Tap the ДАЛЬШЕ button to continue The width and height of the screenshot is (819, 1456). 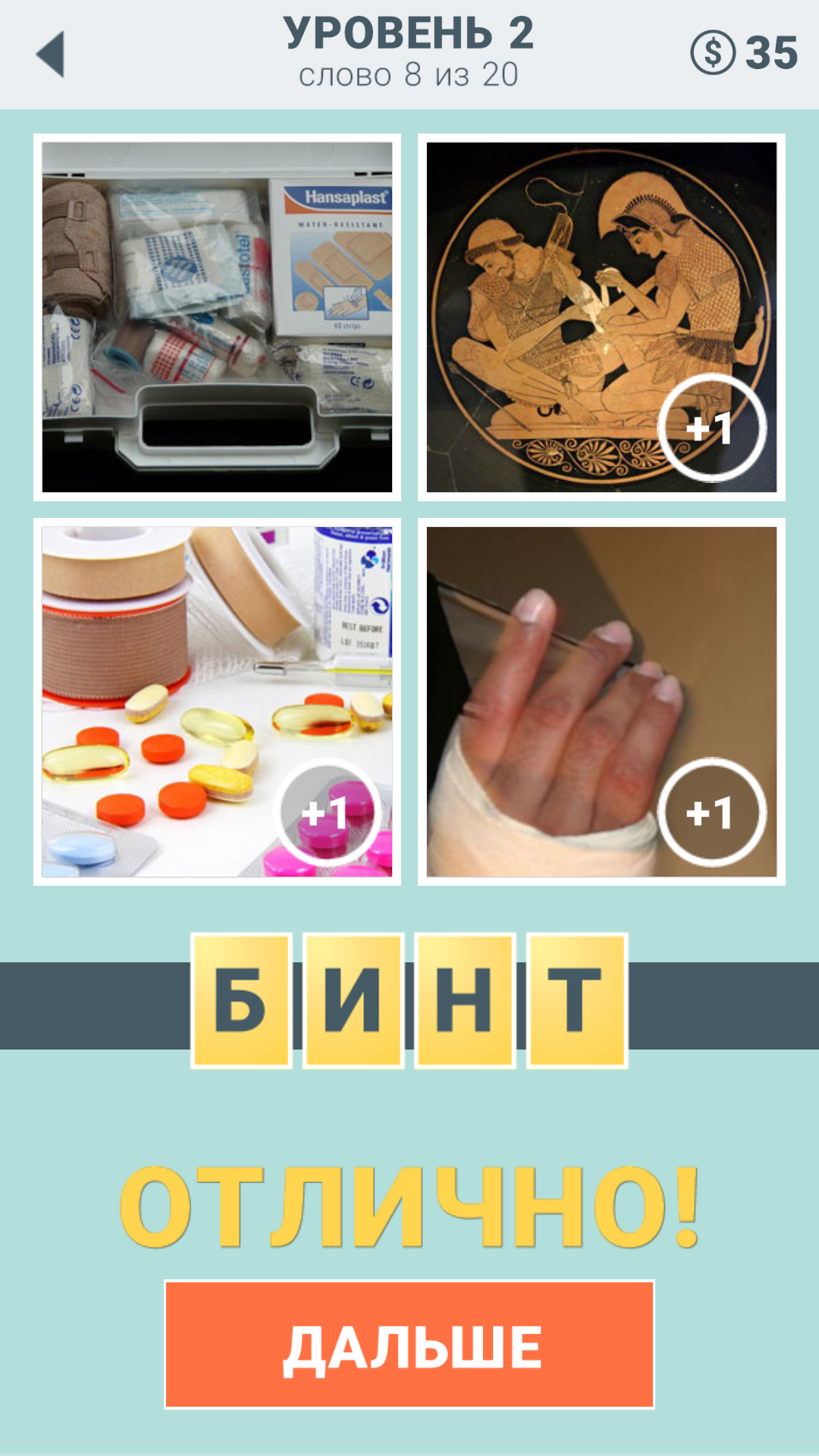point(409,1344)
